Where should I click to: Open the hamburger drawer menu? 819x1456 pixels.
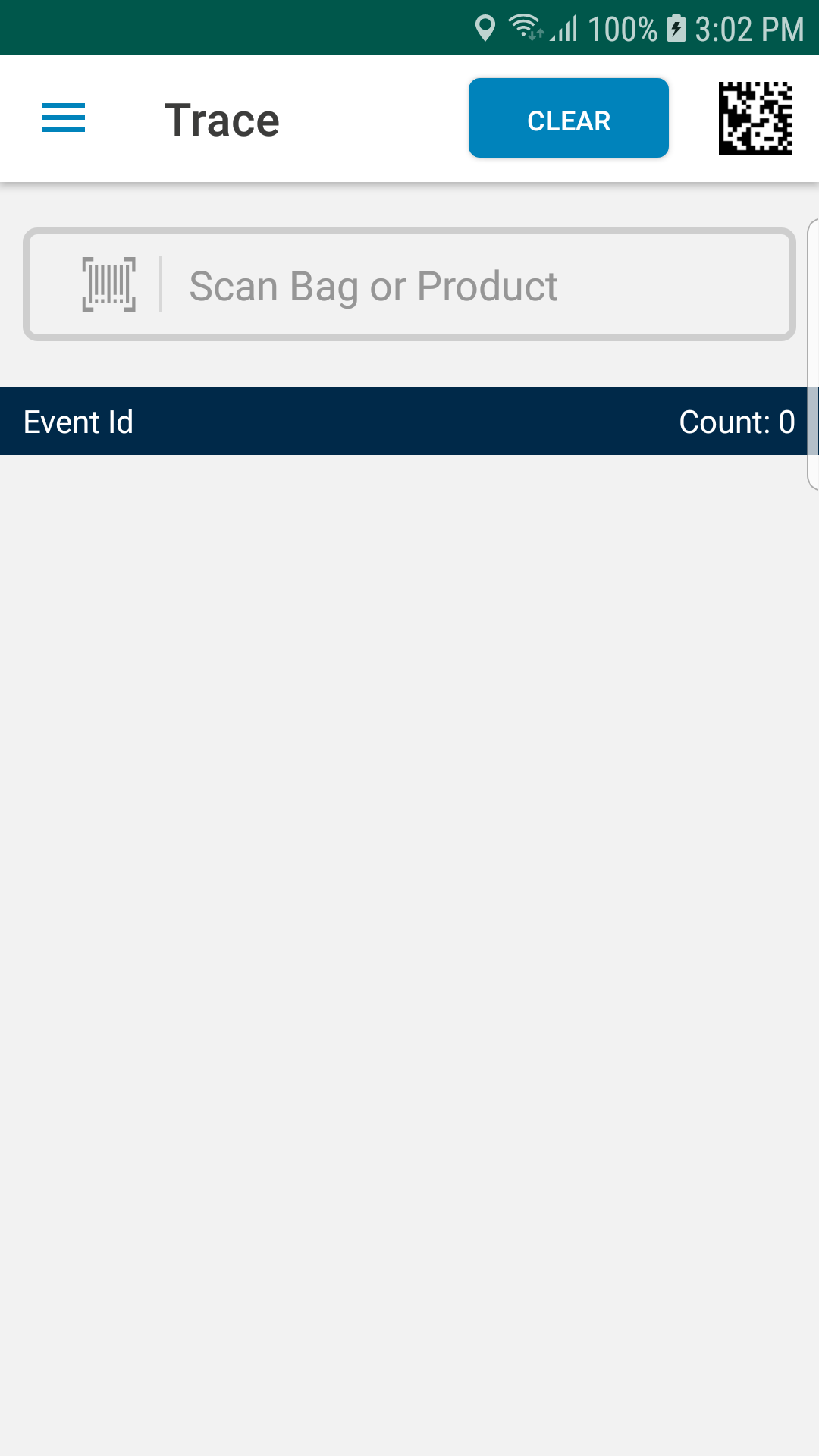64,118
